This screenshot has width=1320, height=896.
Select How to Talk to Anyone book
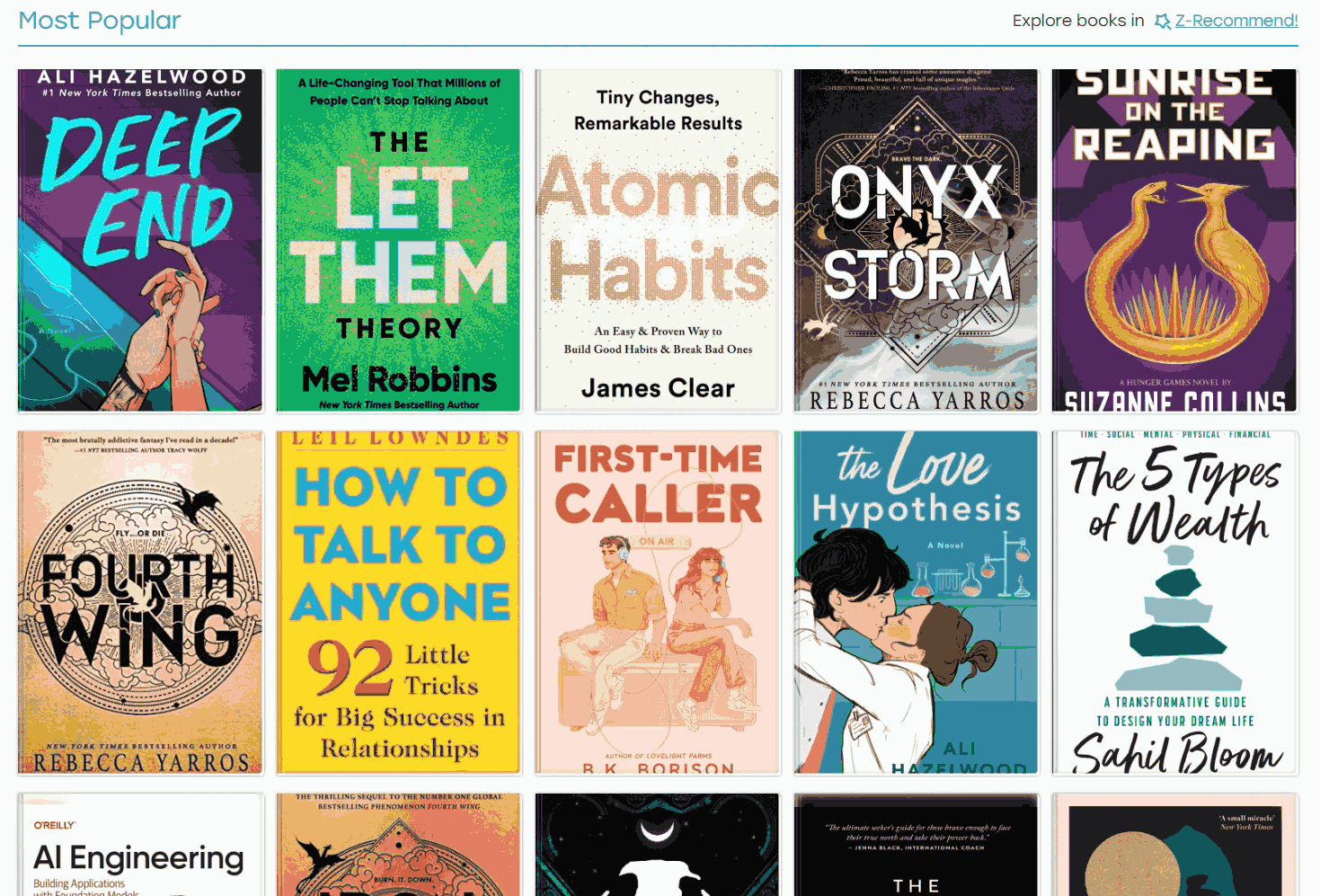click(x=398, y=602)
